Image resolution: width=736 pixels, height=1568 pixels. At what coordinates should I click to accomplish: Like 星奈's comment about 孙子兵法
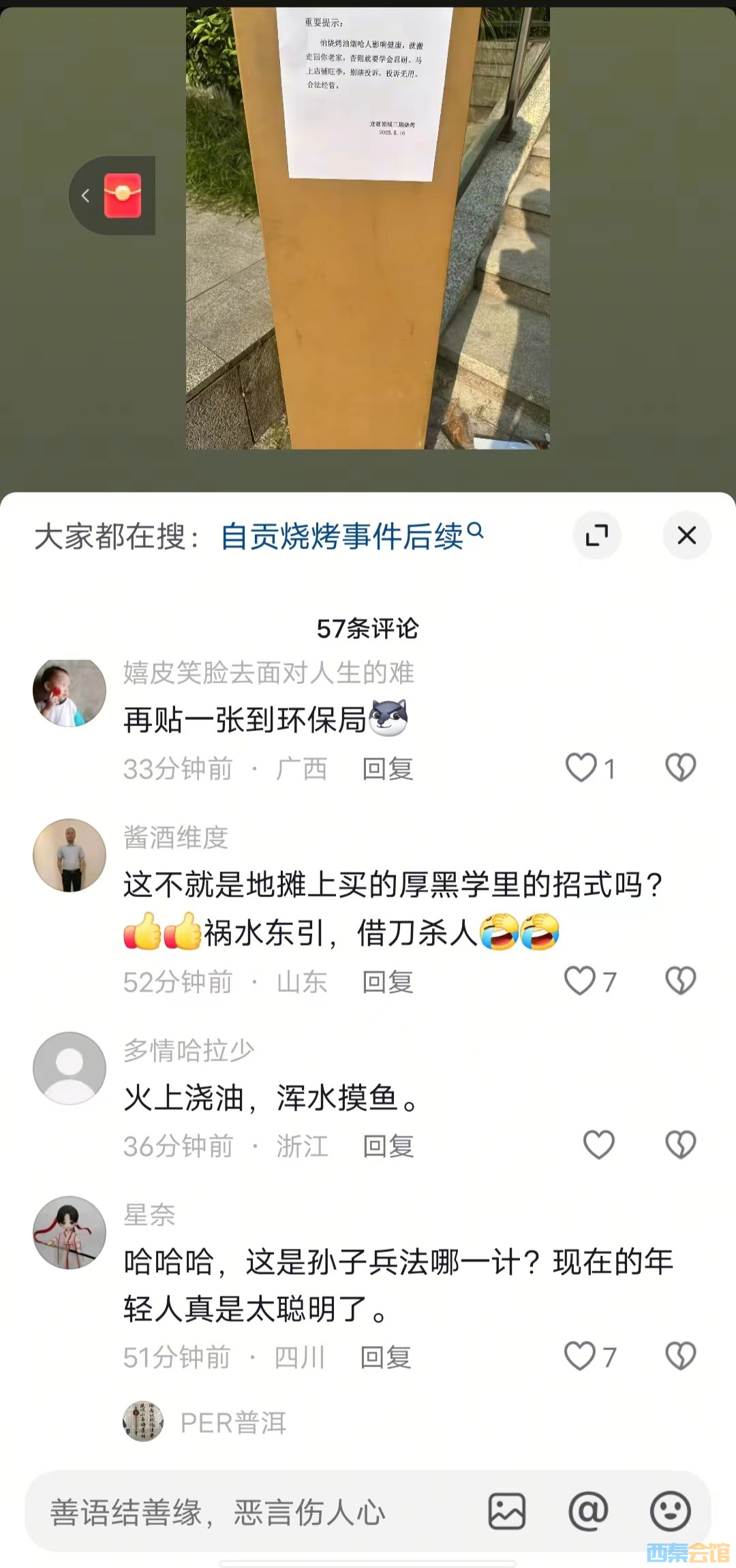pyautogui.click(x=581, y=1355)
